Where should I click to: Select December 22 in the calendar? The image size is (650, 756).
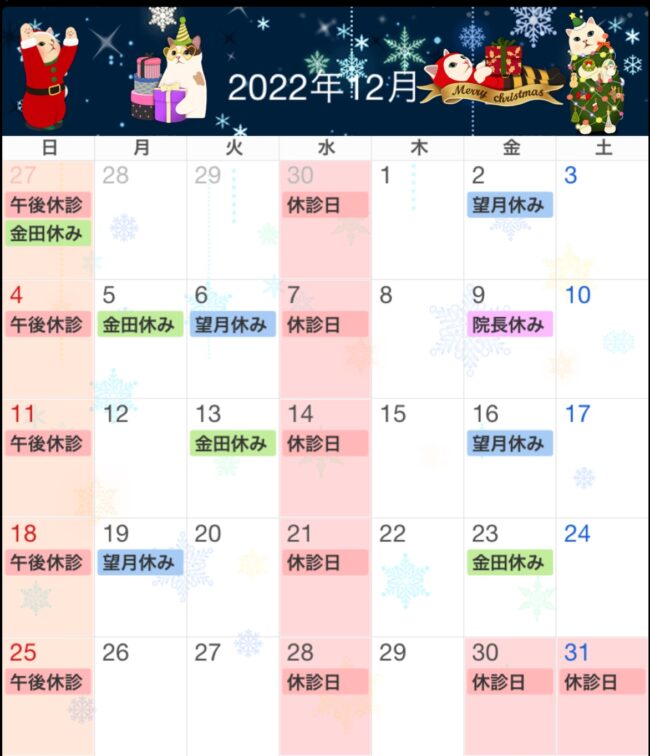(x=417, y=575)
